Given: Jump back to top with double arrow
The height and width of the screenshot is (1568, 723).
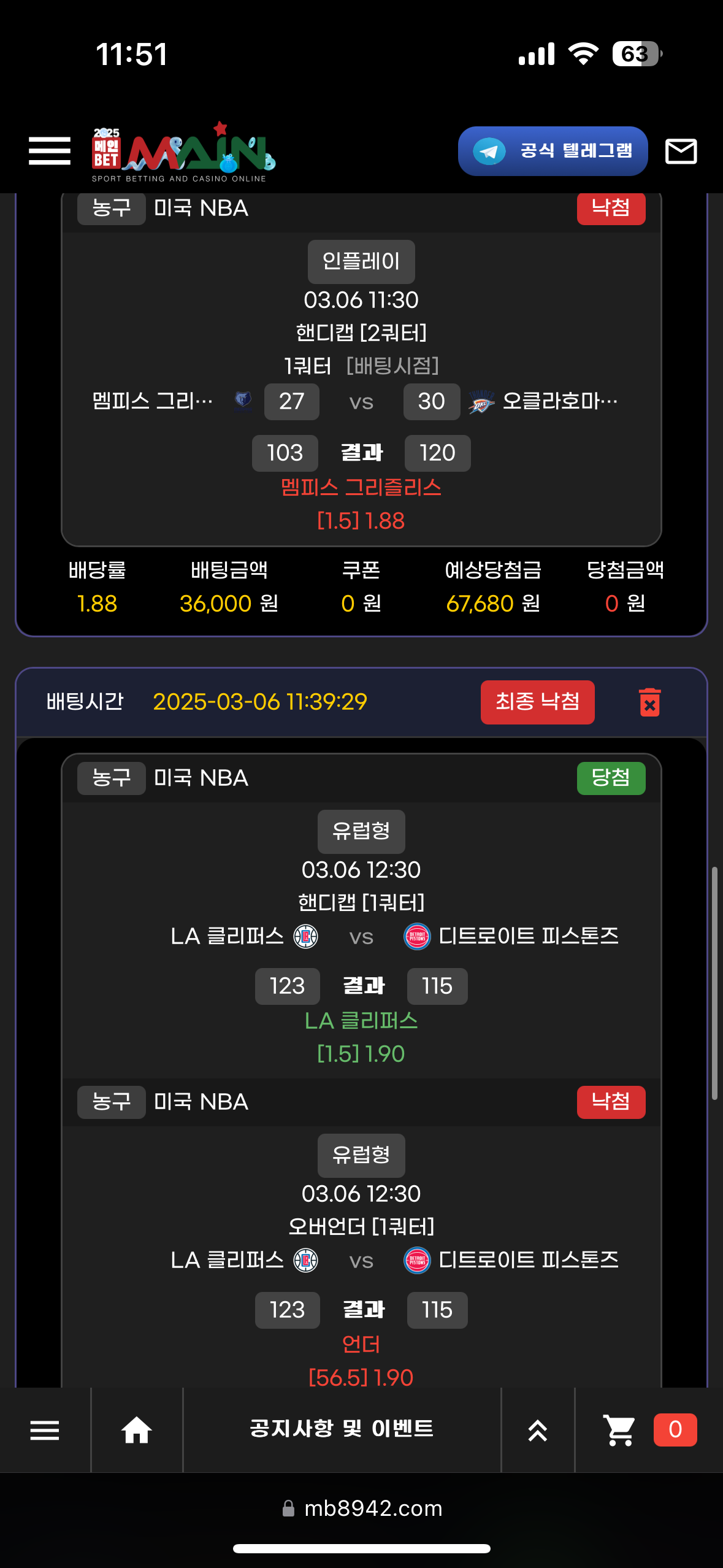Looking at the screenshot, I should [538, 1430].
